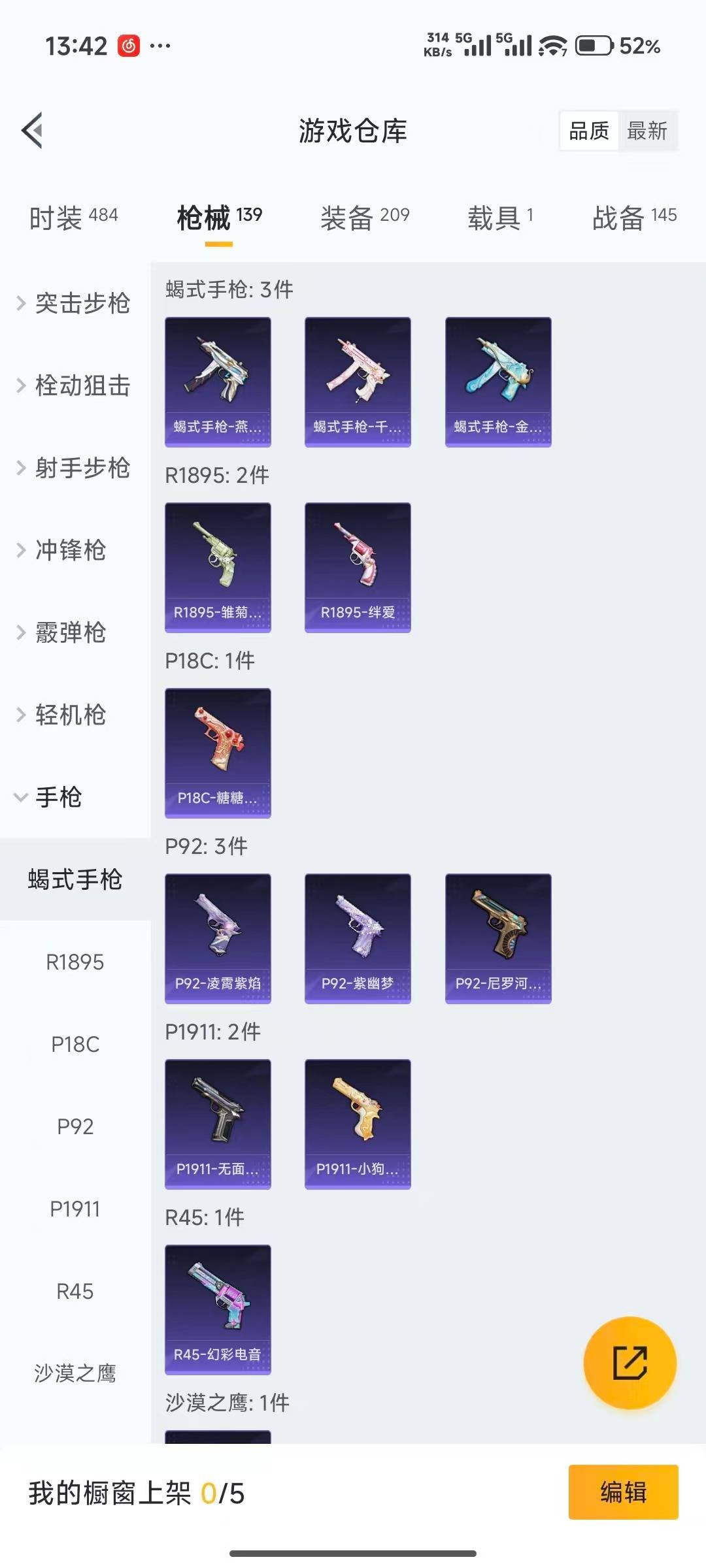Screen dimensions: 706x1568
Task: Open the P18C-糖糖 skin card
Action: (x=218, y=753)
